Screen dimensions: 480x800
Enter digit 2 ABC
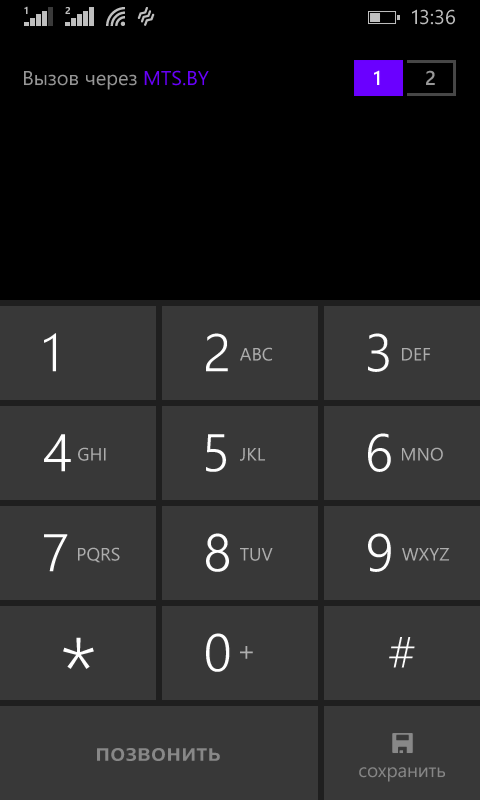click(240, 353)
